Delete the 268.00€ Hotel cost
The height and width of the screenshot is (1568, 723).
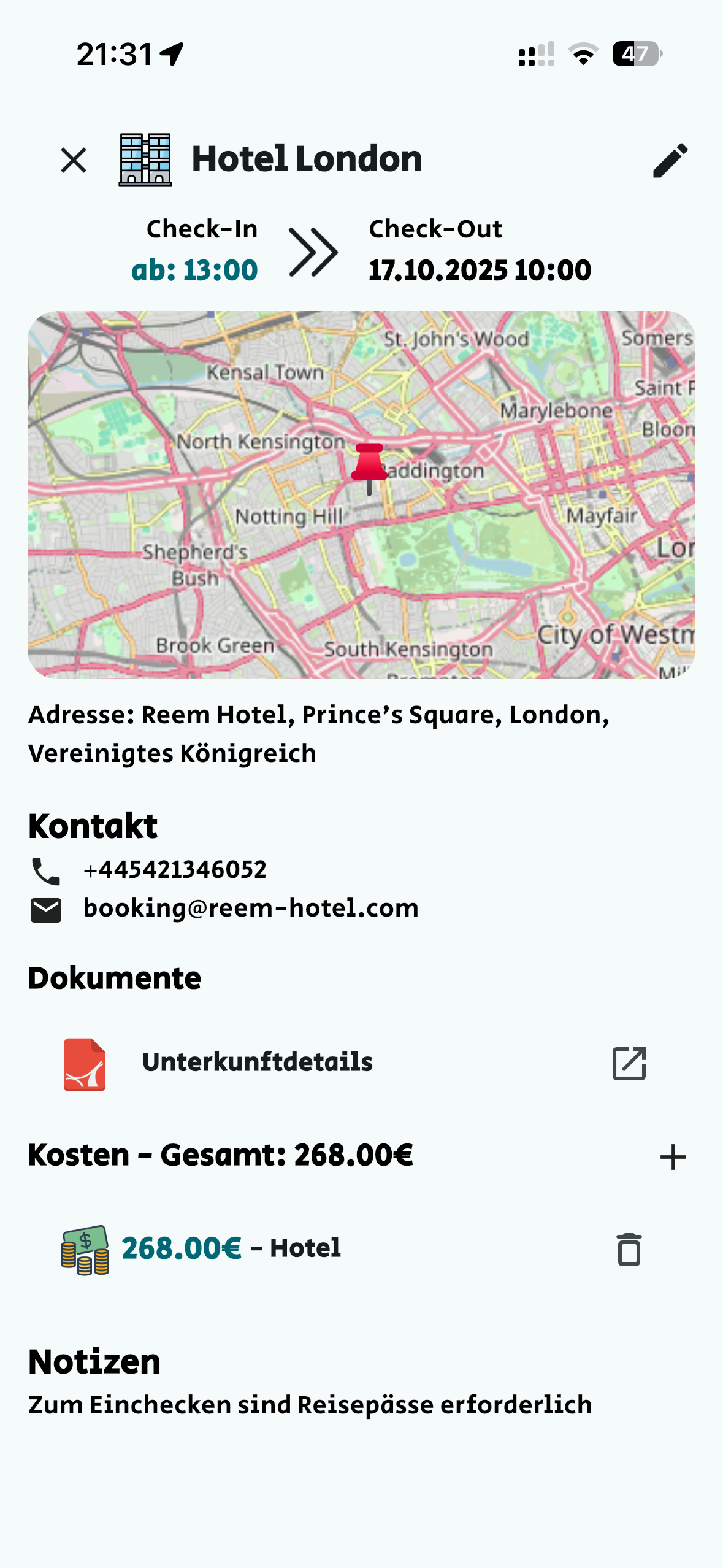[629, 1249]
